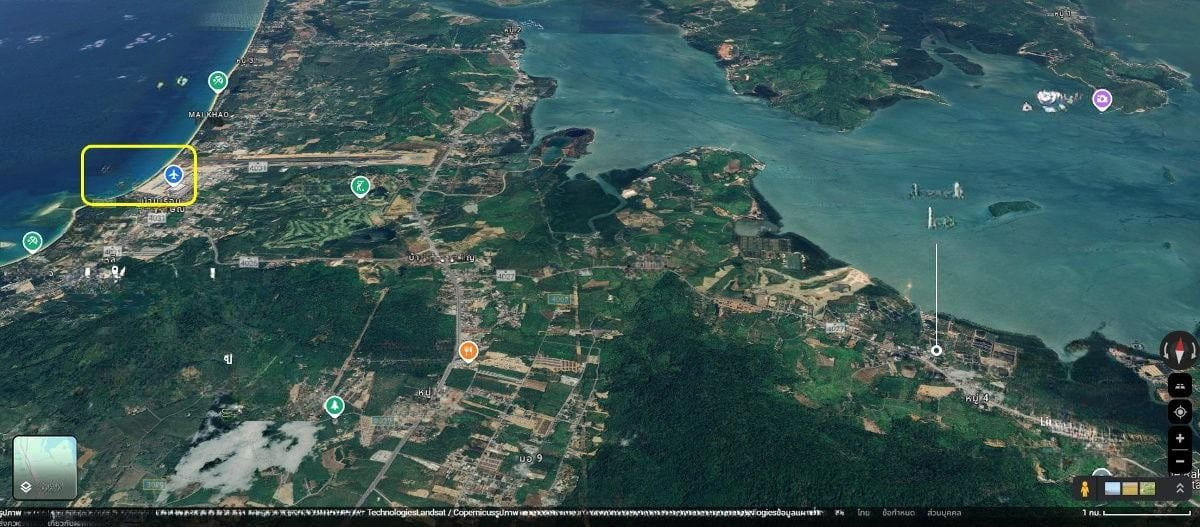Screen dimensions: 1200x527
Task: Open the green golf course marker
Action: (360, 185)
